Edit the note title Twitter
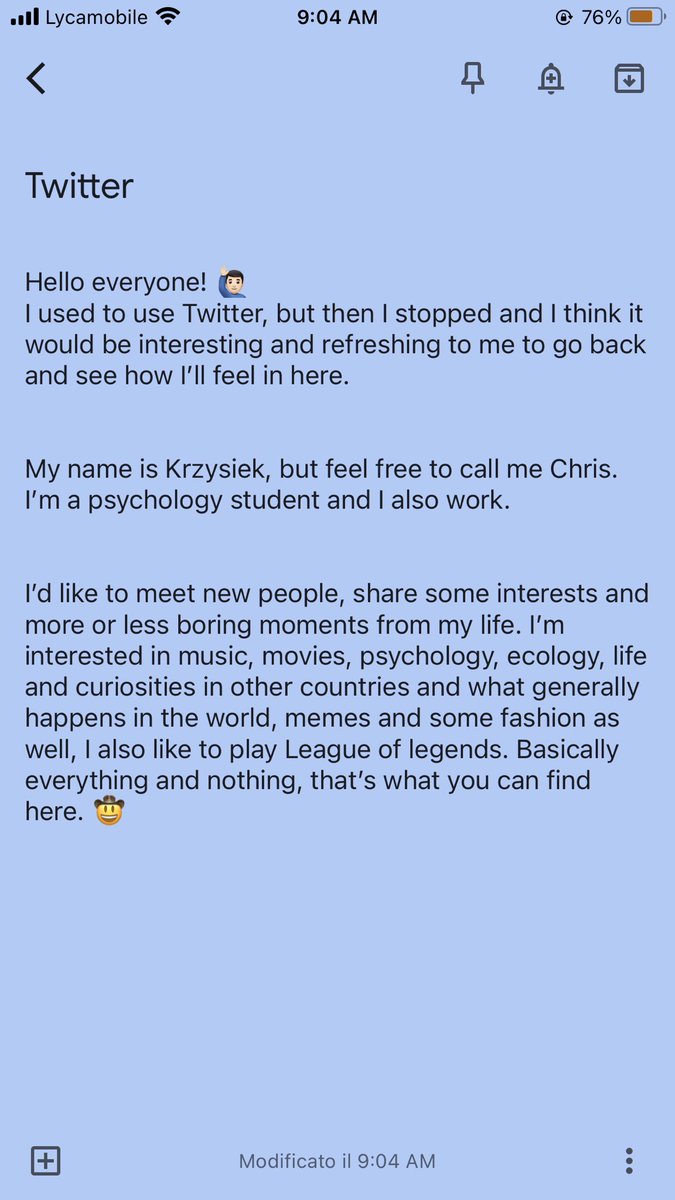675x1200 pixels. [79, 186]
